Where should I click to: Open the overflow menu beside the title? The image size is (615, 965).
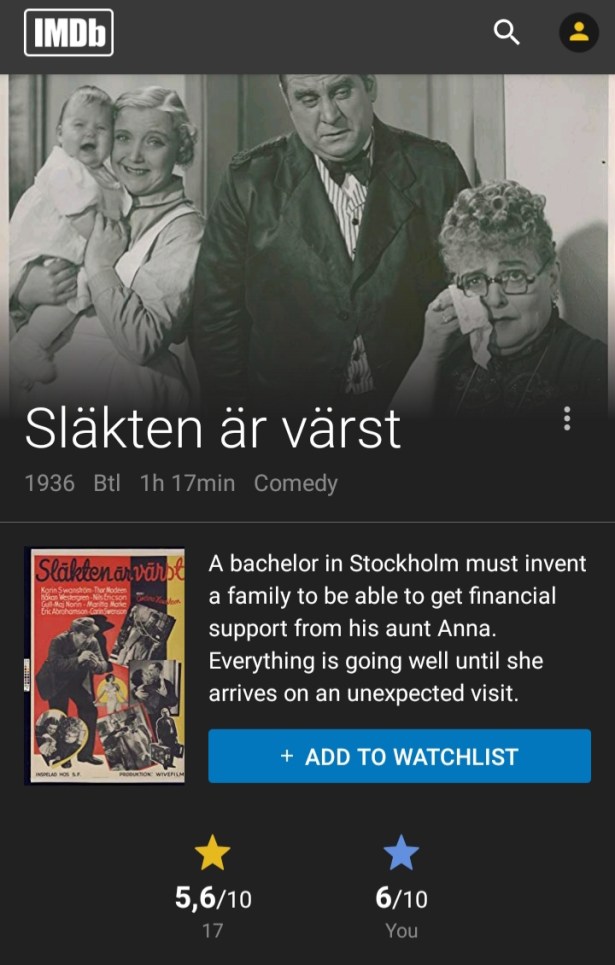click(567, 419)
